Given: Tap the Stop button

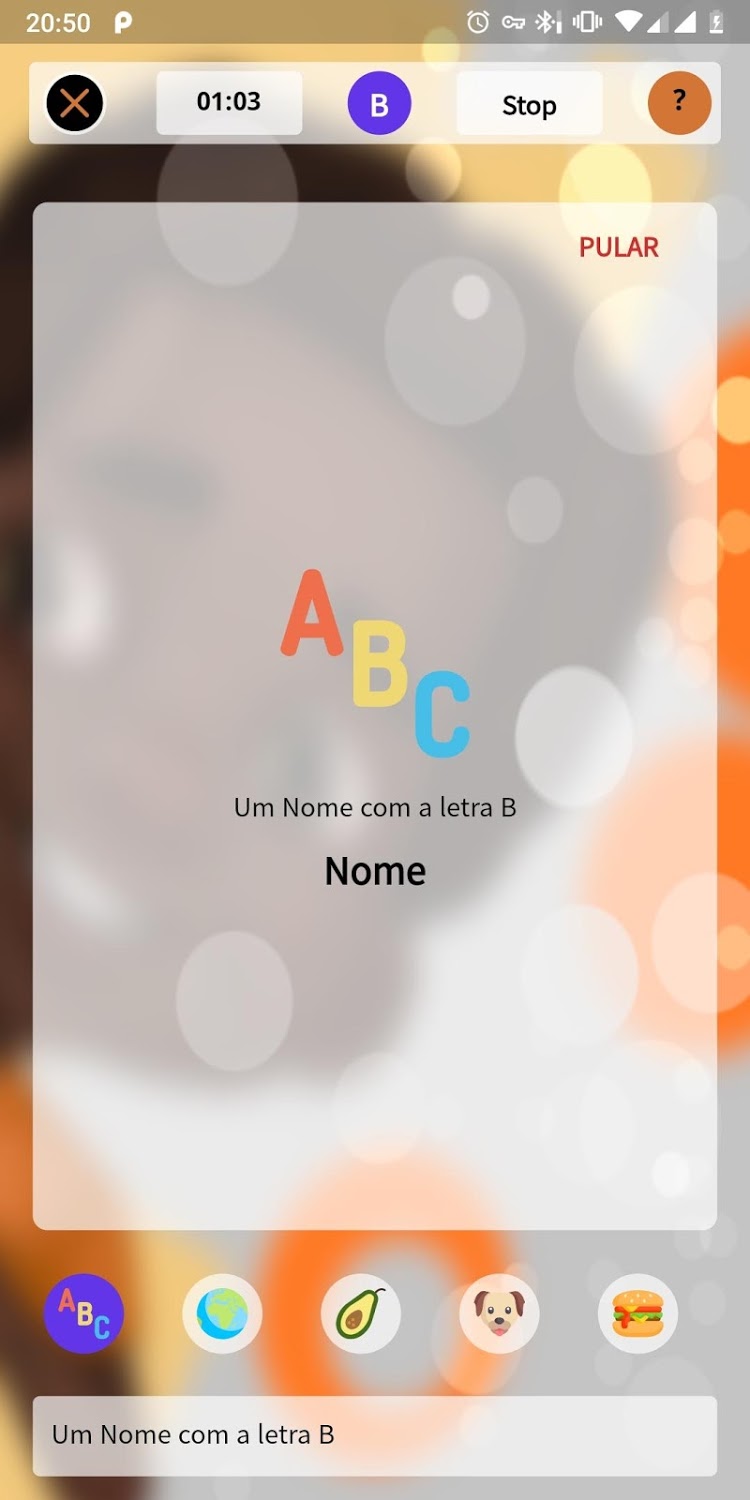Looking at the screenshot, I should click(529, 104).
